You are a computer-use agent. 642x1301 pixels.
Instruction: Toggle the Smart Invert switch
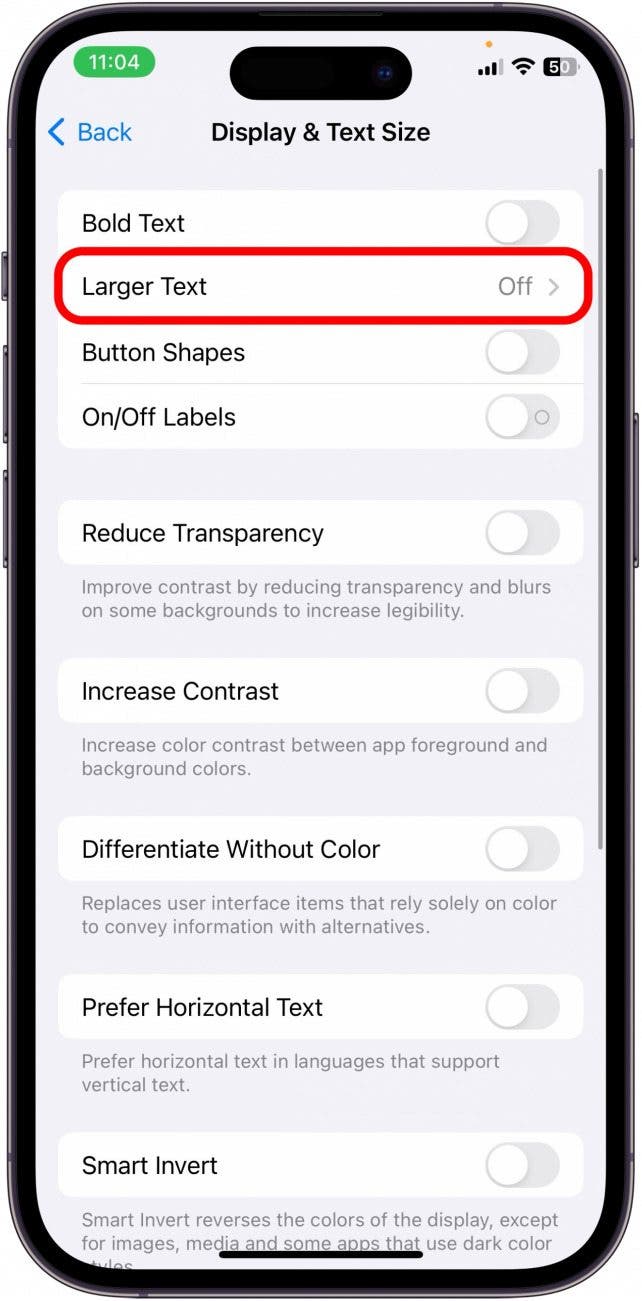click(x=522, y=1165)
